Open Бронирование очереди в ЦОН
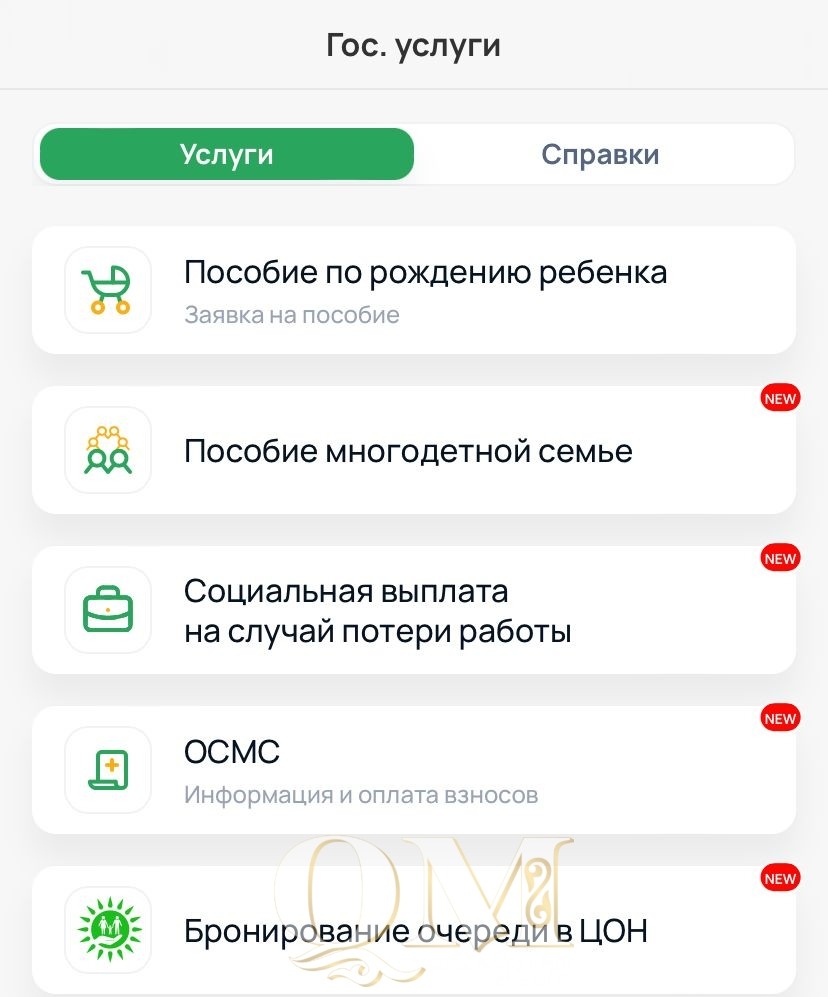 414,928
